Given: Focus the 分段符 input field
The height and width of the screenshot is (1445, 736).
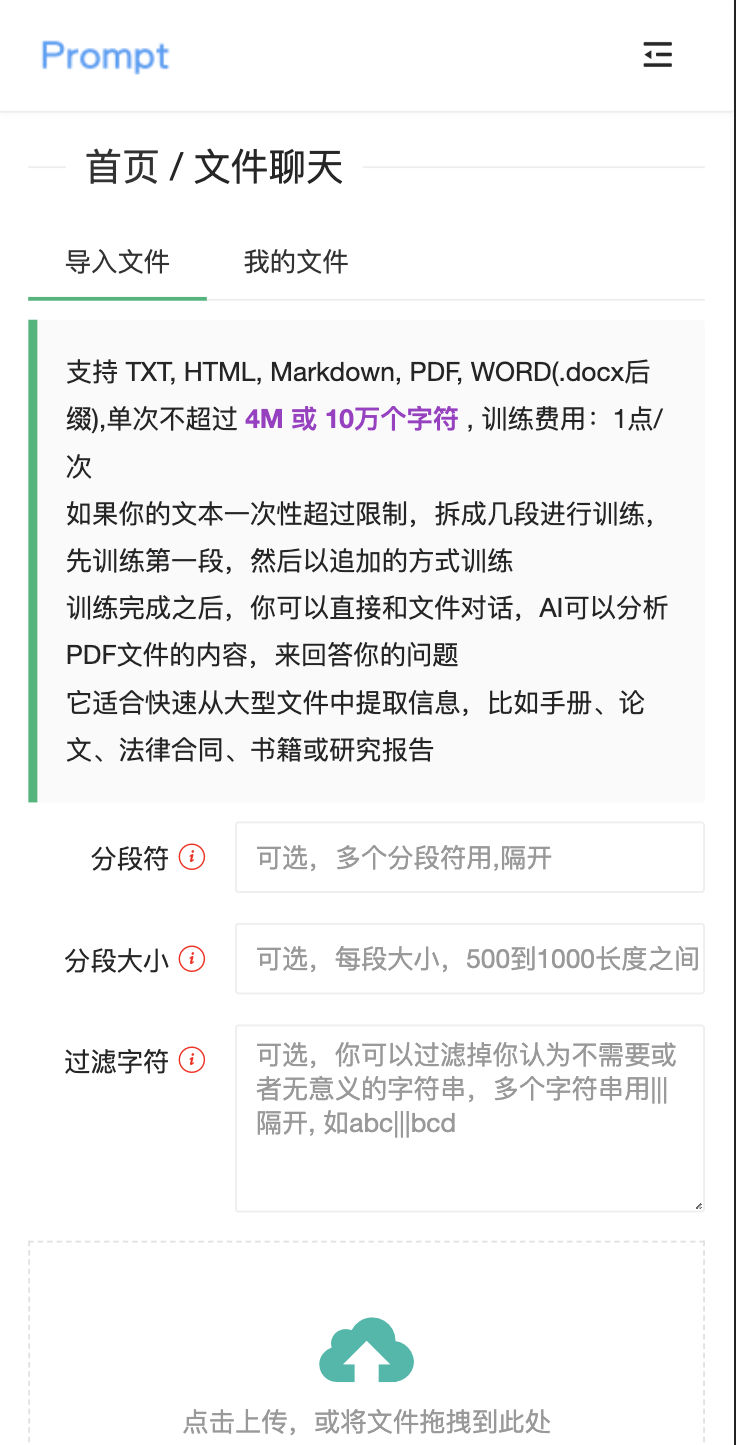Looking at the screenshot, I should click(469, 858).
